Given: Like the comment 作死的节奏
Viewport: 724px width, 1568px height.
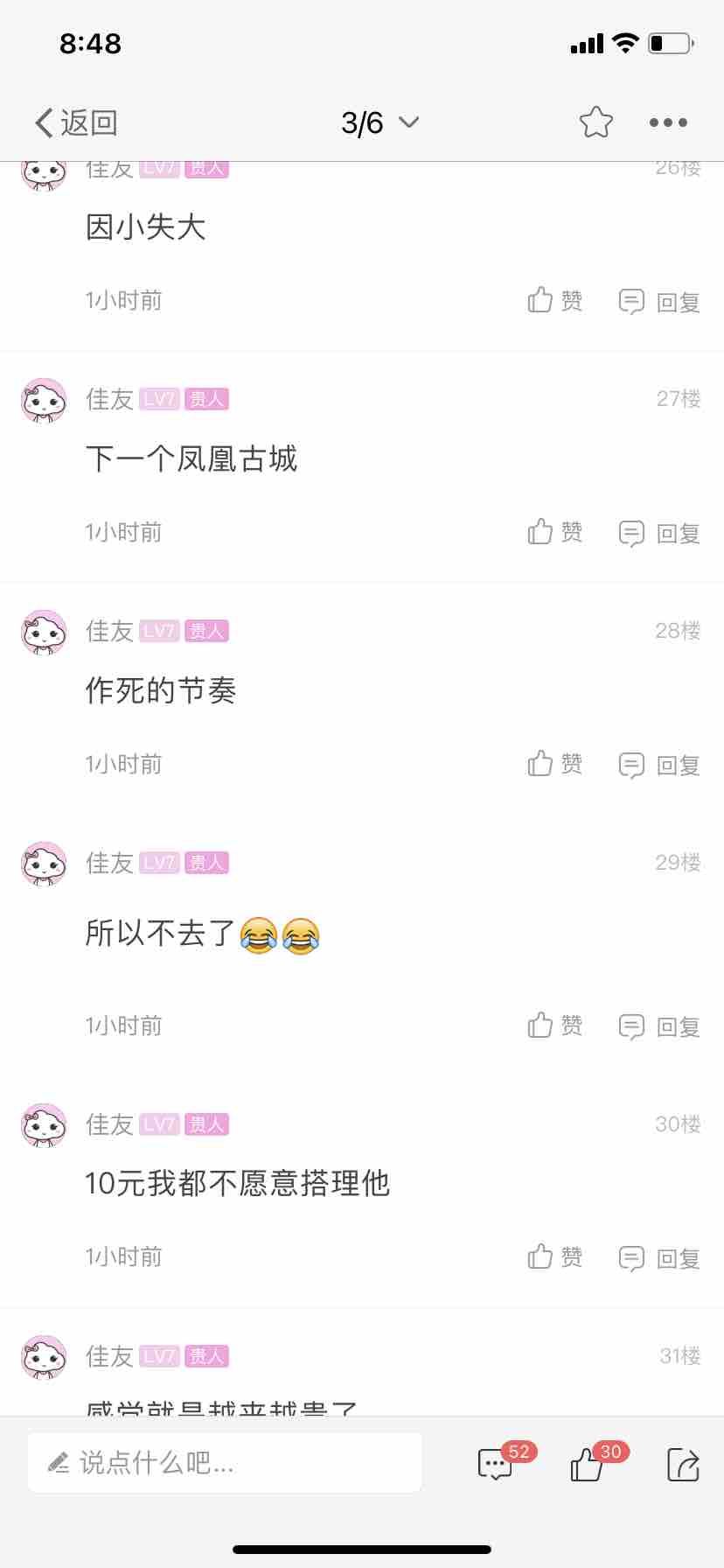Looking at the screenshot, I should 554,764.
